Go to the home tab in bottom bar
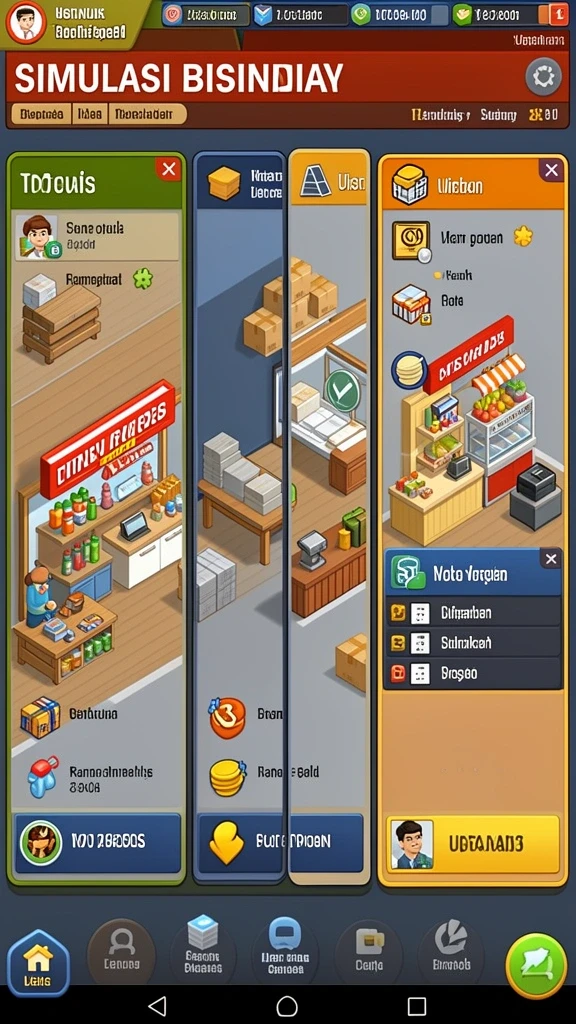Viewport: 576px width, 1024px height. point(38,963)
